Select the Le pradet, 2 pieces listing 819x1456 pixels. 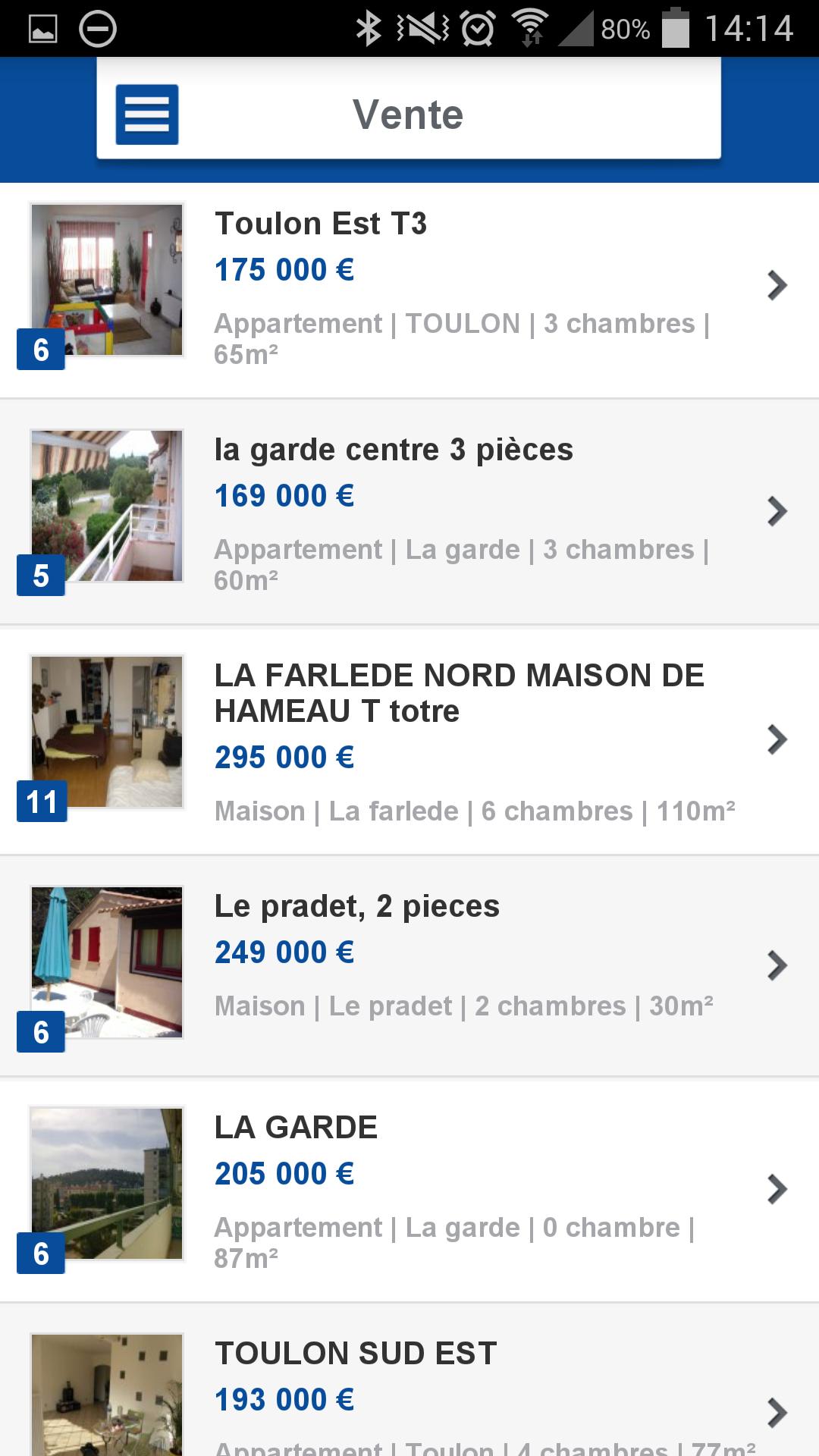409,965
